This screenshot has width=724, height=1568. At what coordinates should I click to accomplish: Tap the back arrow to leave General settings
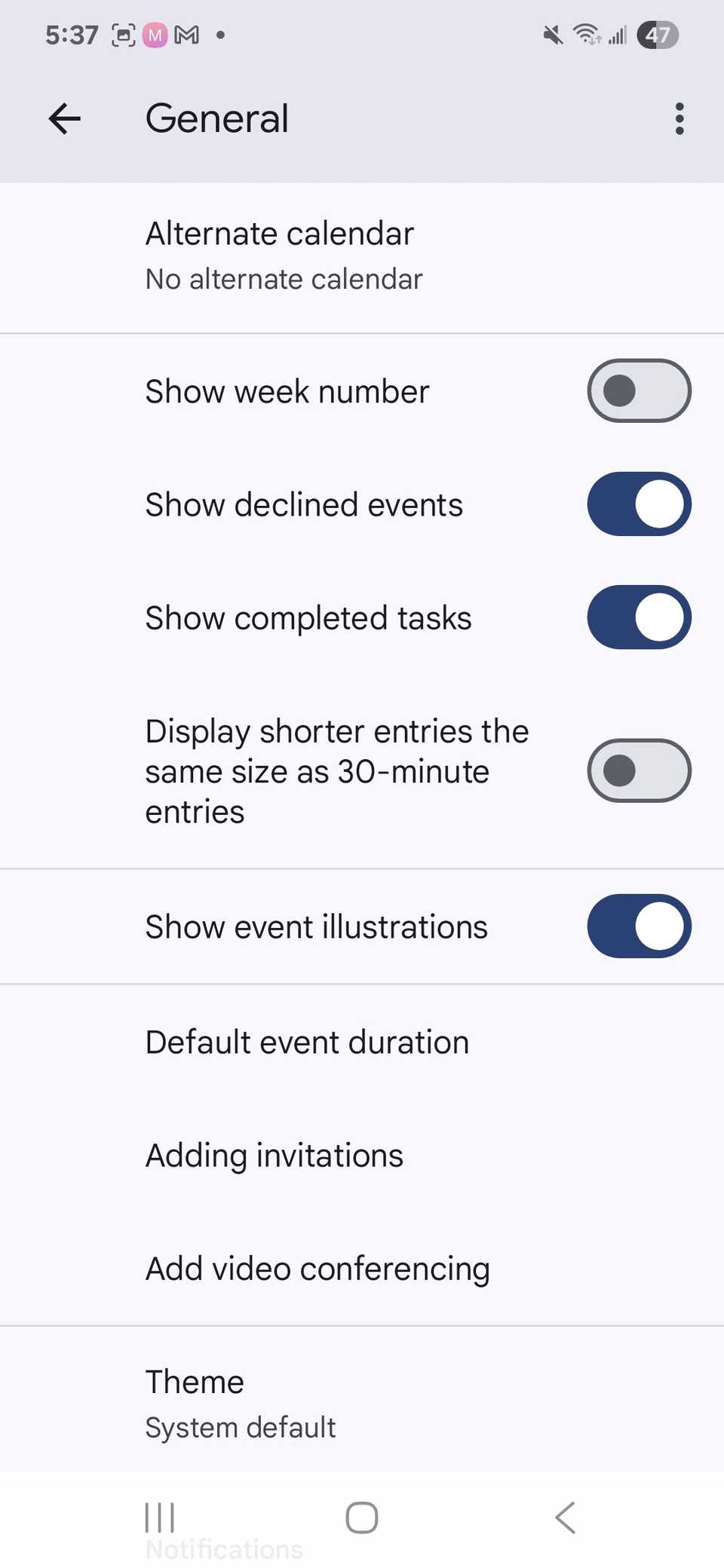coord(64,118)
